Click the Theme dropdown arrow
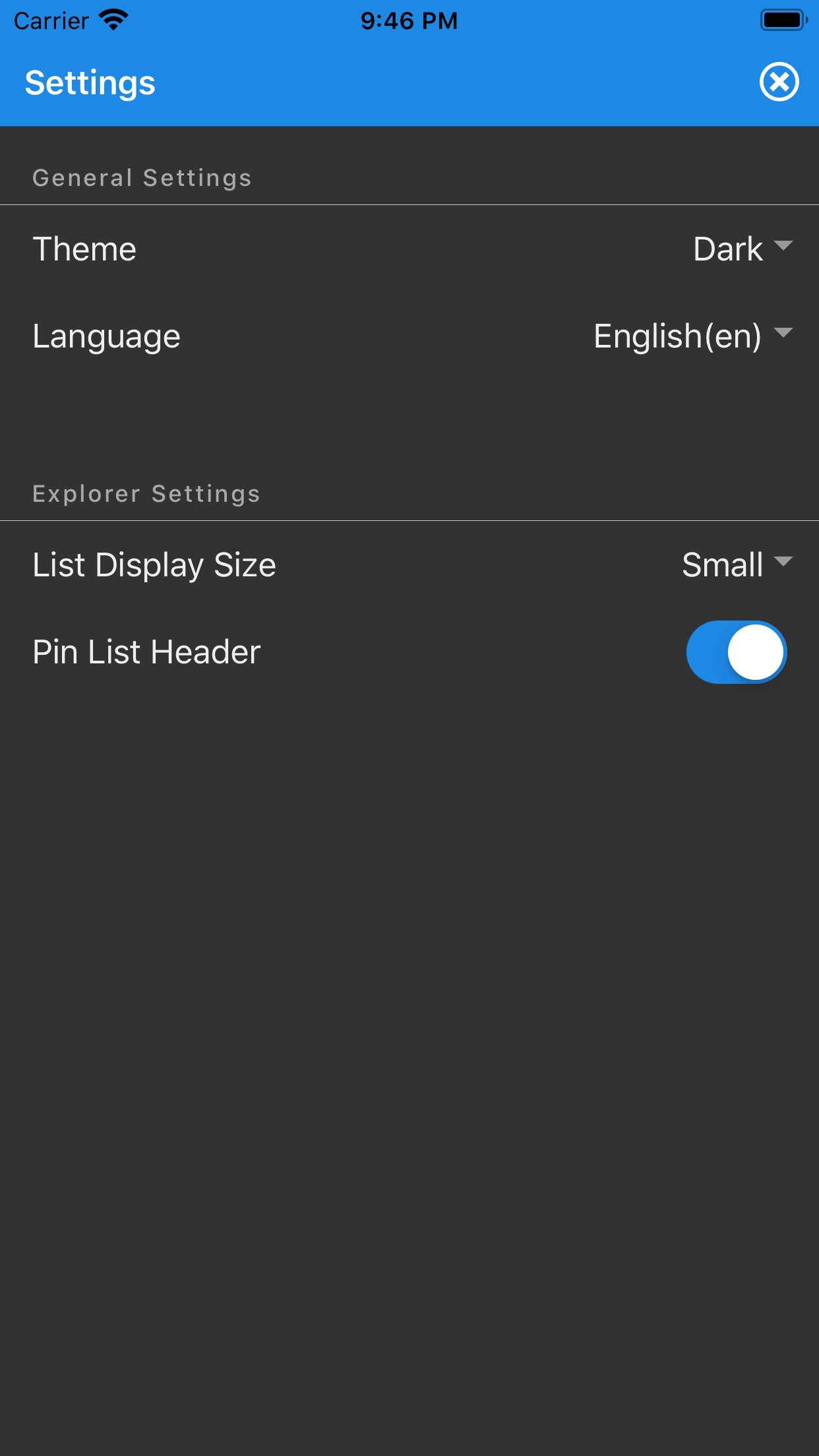This screenshot has width=819, height=1456. (783, 247)
